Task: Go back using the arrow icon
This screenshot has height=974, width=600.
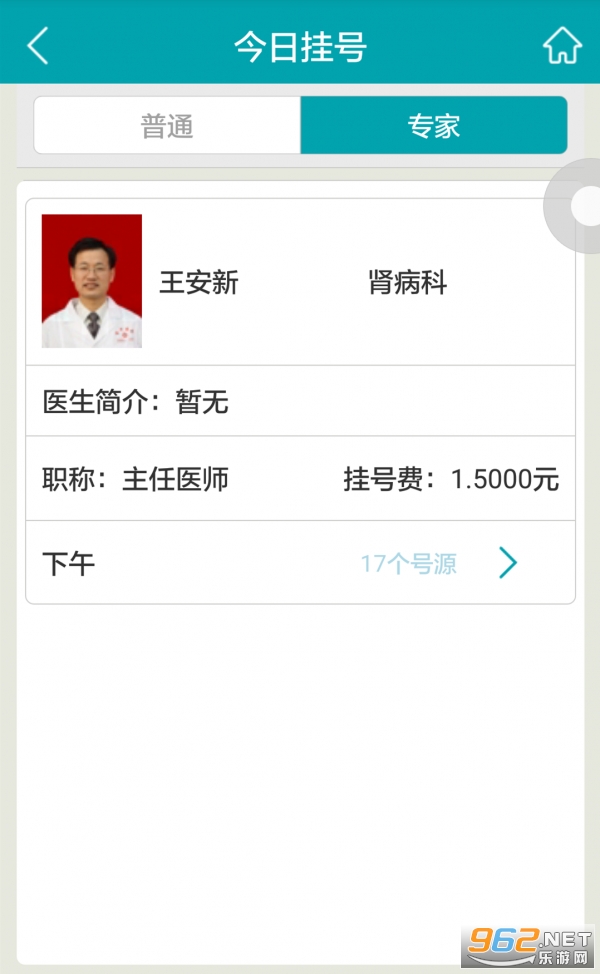Action: (x=38, y=46)
